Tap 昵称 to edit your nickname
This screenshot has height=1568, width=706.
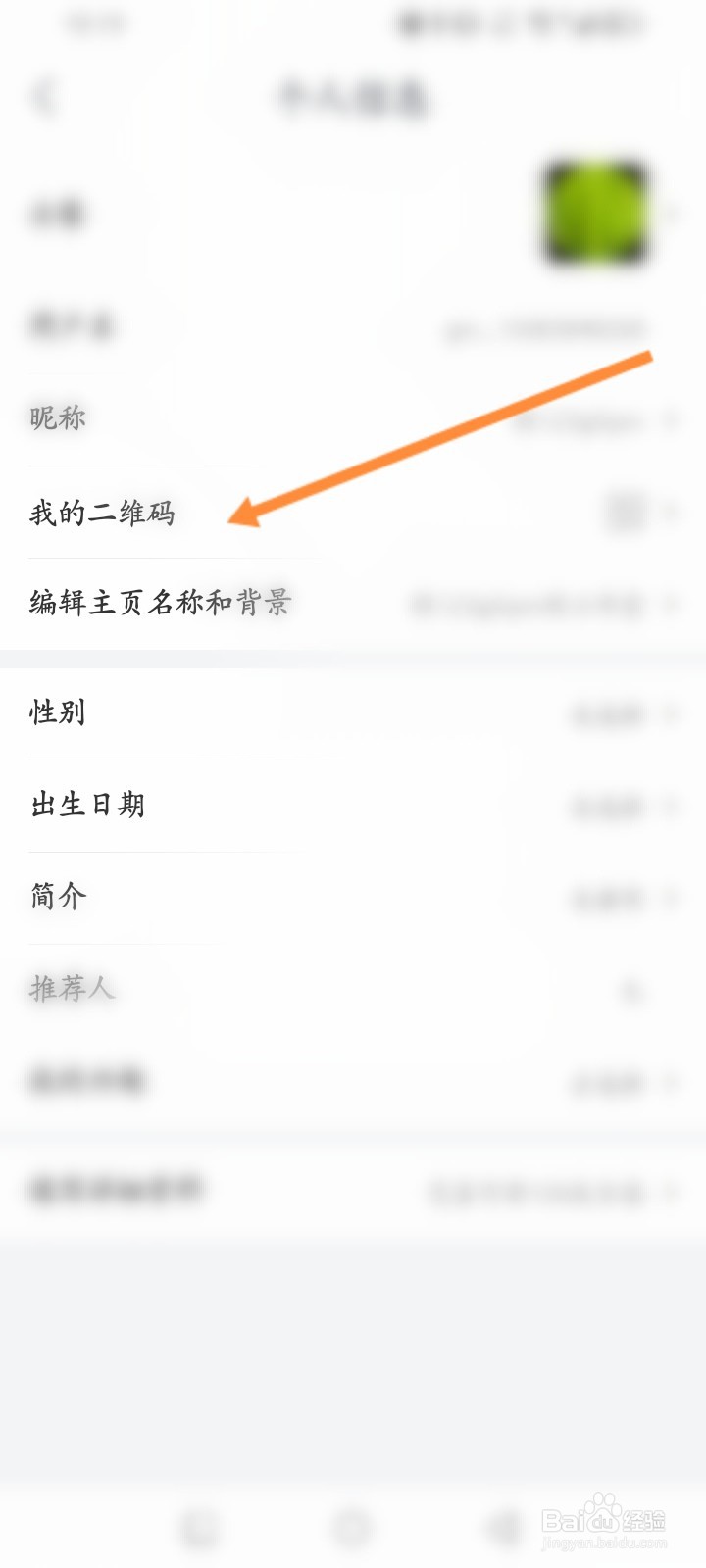point(56,417)
